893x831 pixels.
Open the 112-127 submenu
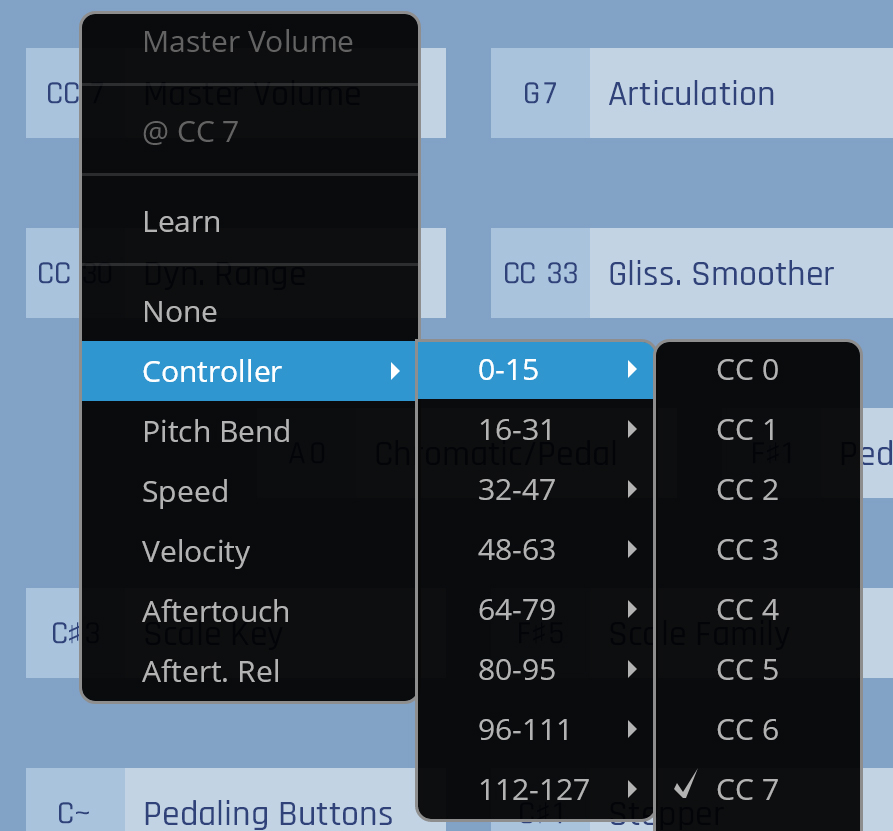pyautogui.click(x=535, y=790)
